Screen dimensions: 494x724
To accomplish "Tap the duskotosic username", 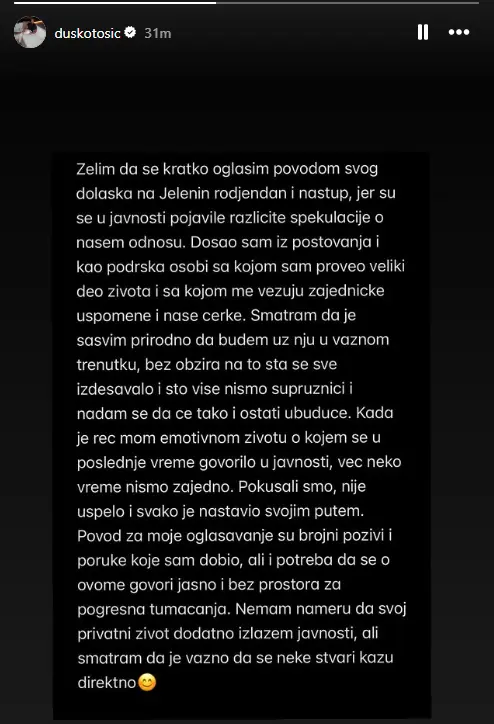I will tap(87, 33).
